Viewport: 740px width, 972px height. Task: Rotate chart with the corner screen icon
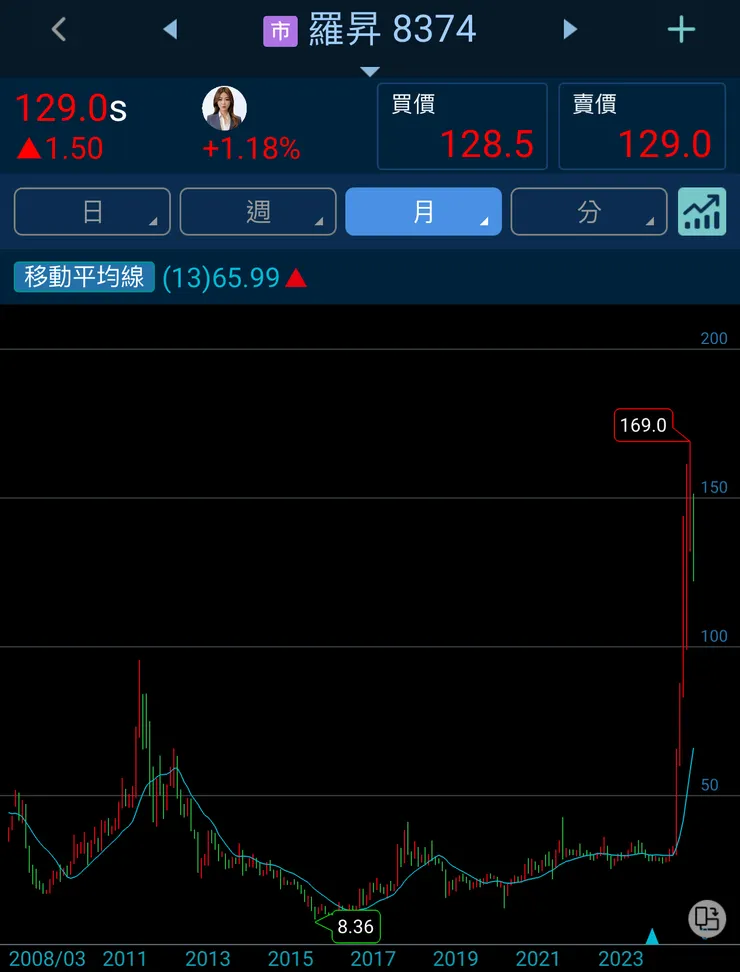pos(707,918)
